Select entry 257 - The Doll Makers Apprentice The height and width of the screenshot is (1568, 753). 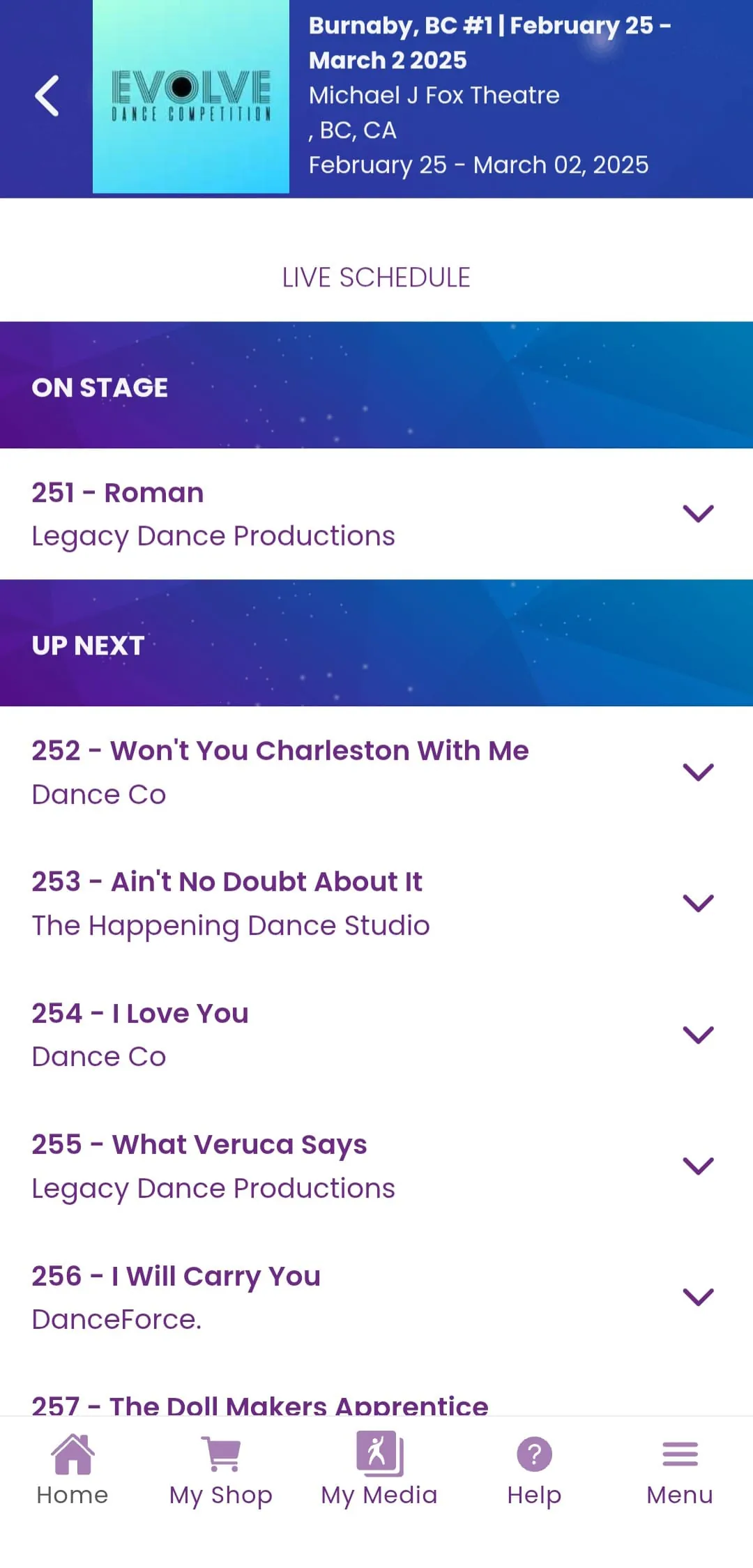(259, 1403)
